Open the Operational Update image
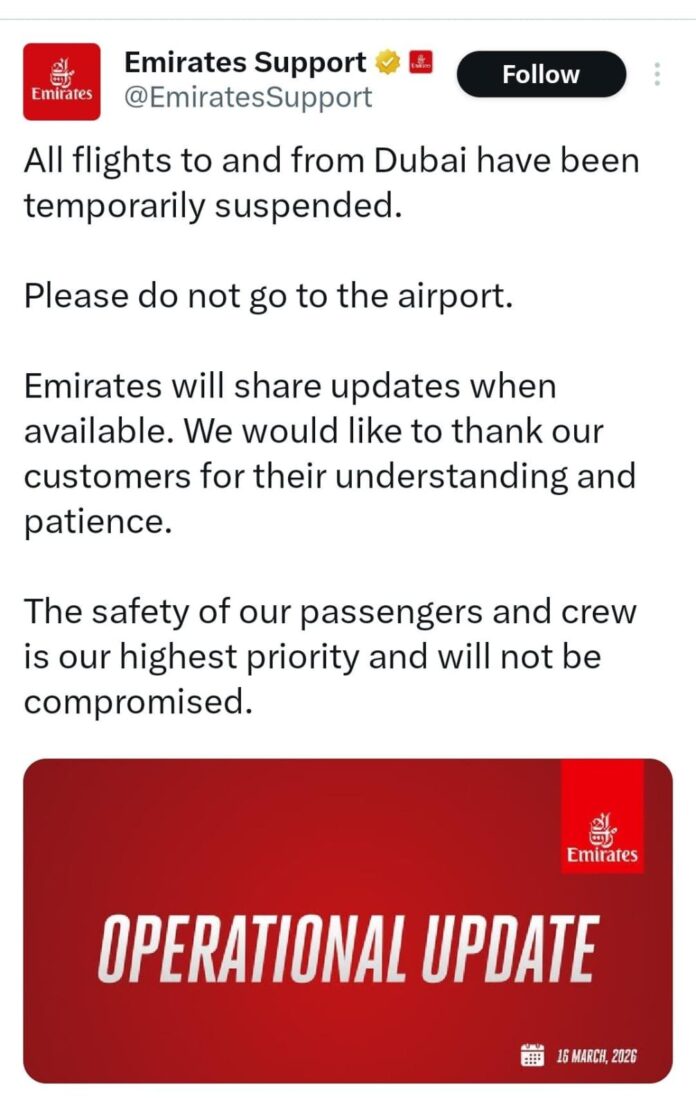Viewport: 696px width, 1108px height. (347, 920)
